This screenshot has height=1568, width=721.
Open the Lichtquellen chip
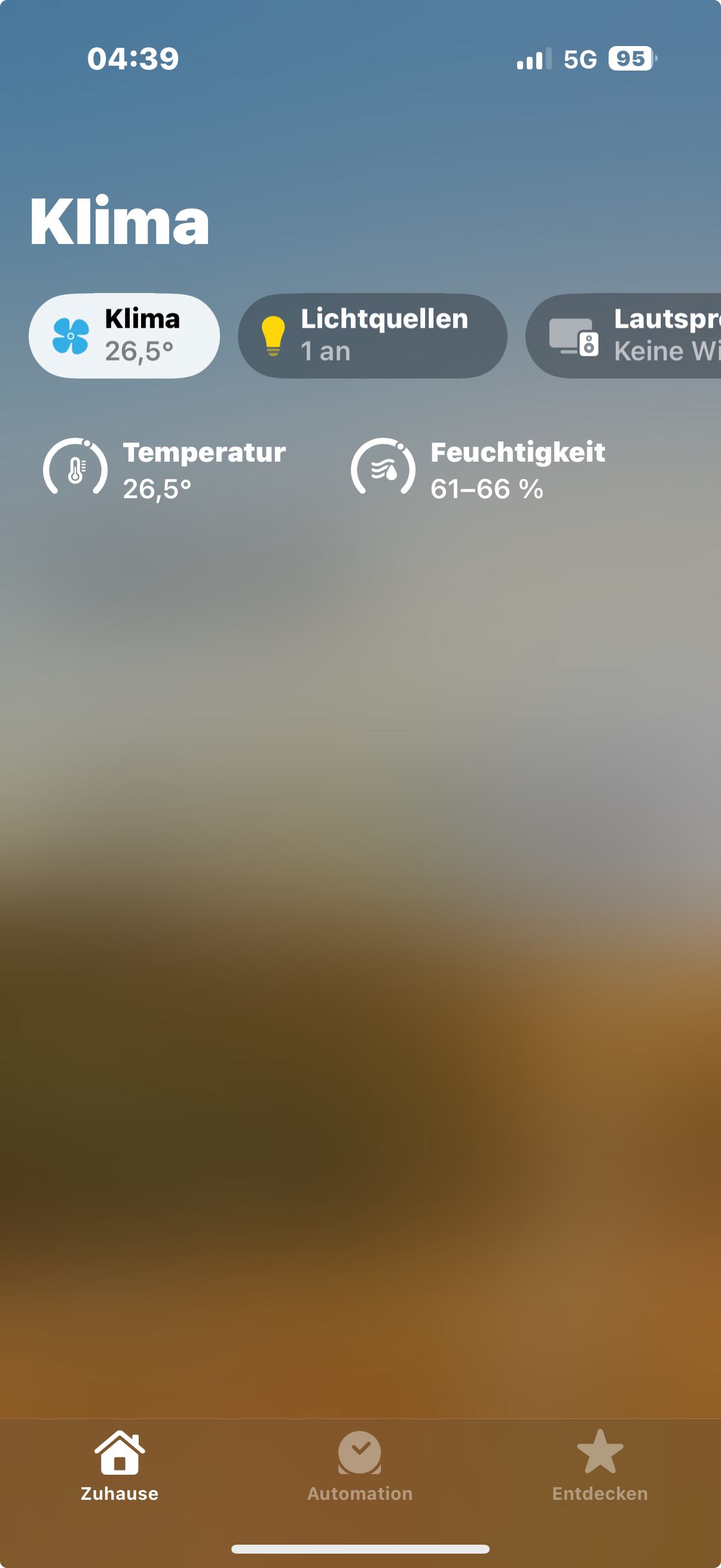pos(372,336)
